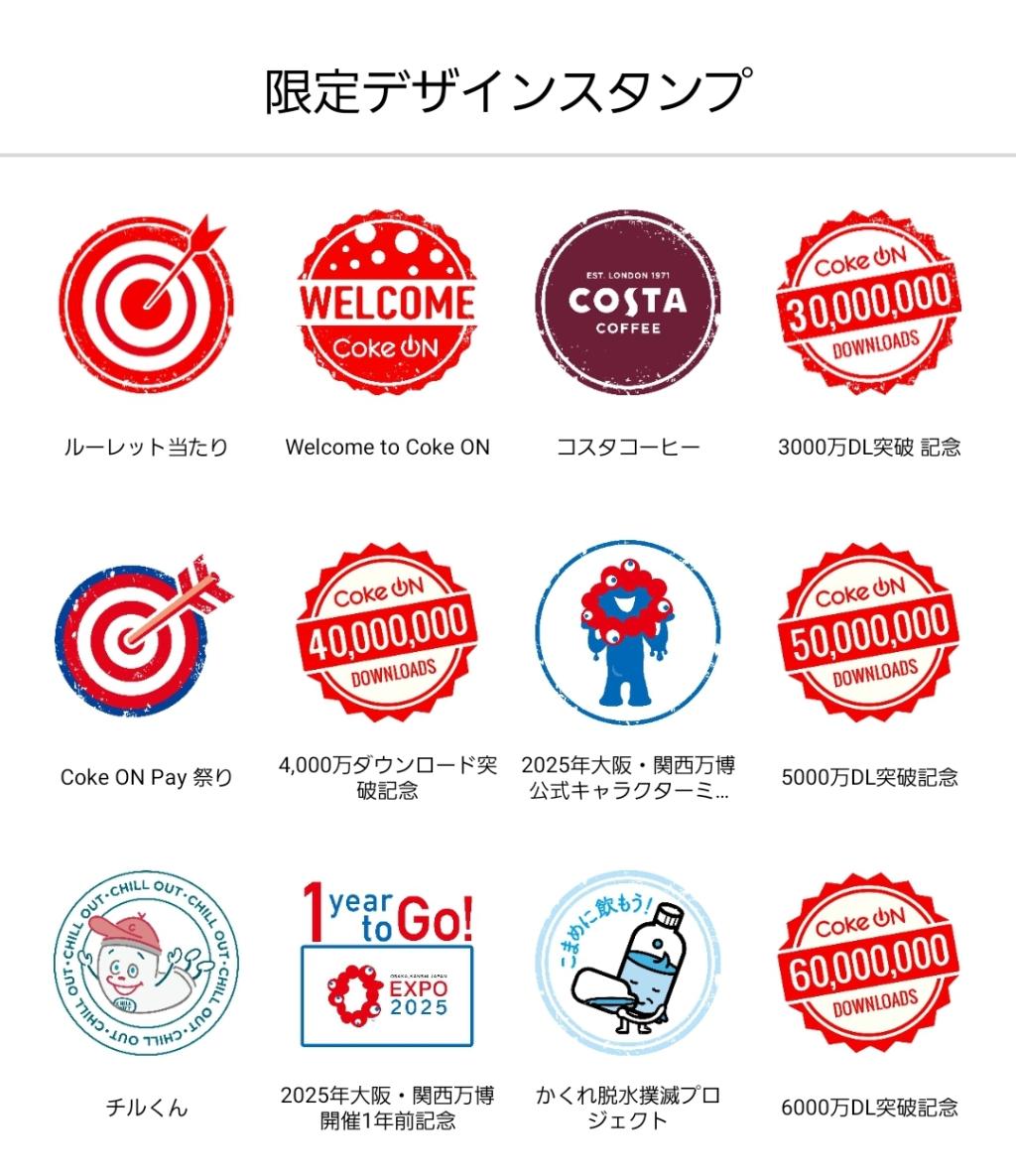
Task: Open the 4,000万ダウンロード突破記念 stamp
Action: (387, 634)
